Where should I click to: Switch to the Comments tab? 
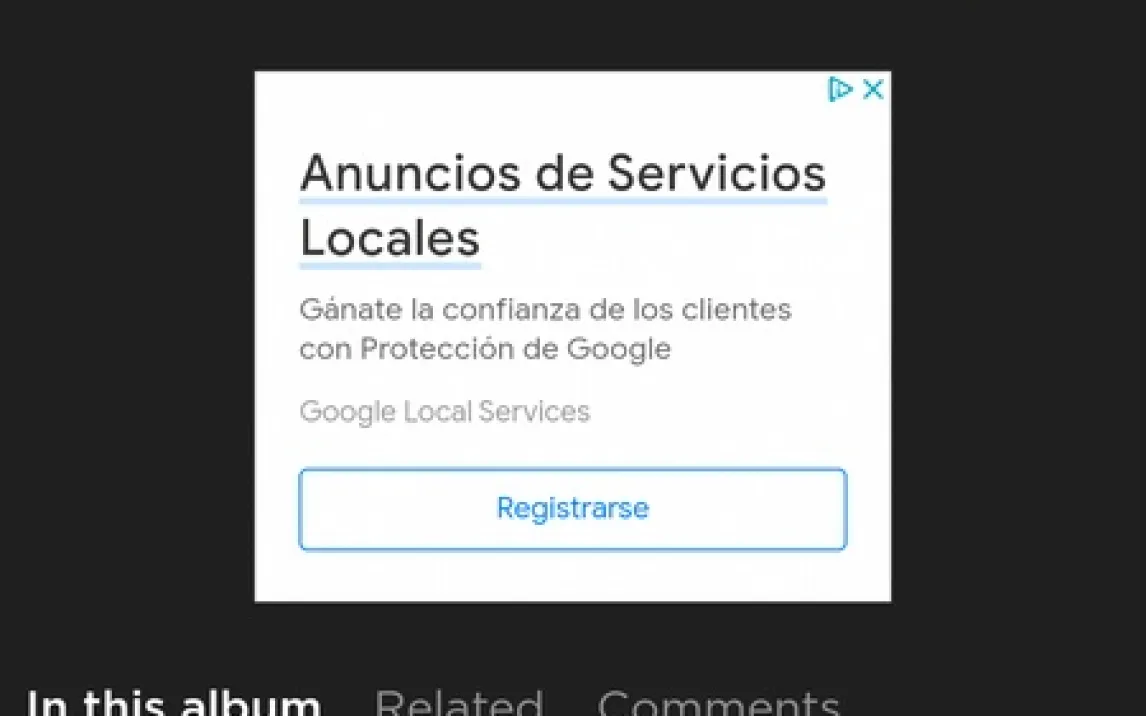[x=717, y=702]
